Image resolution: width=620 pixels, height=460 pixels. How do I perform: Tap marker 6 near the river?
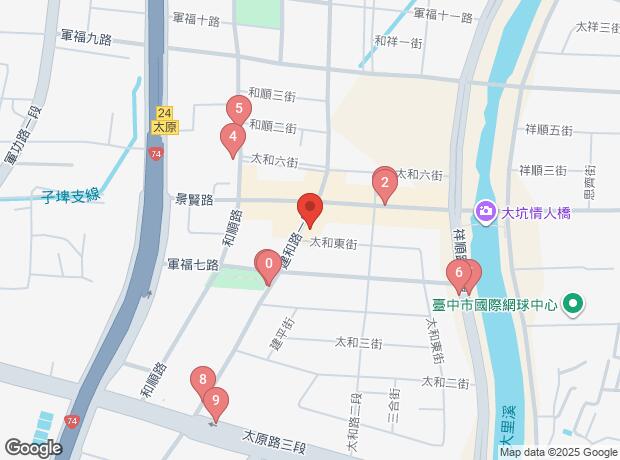[x=459, y=274]
